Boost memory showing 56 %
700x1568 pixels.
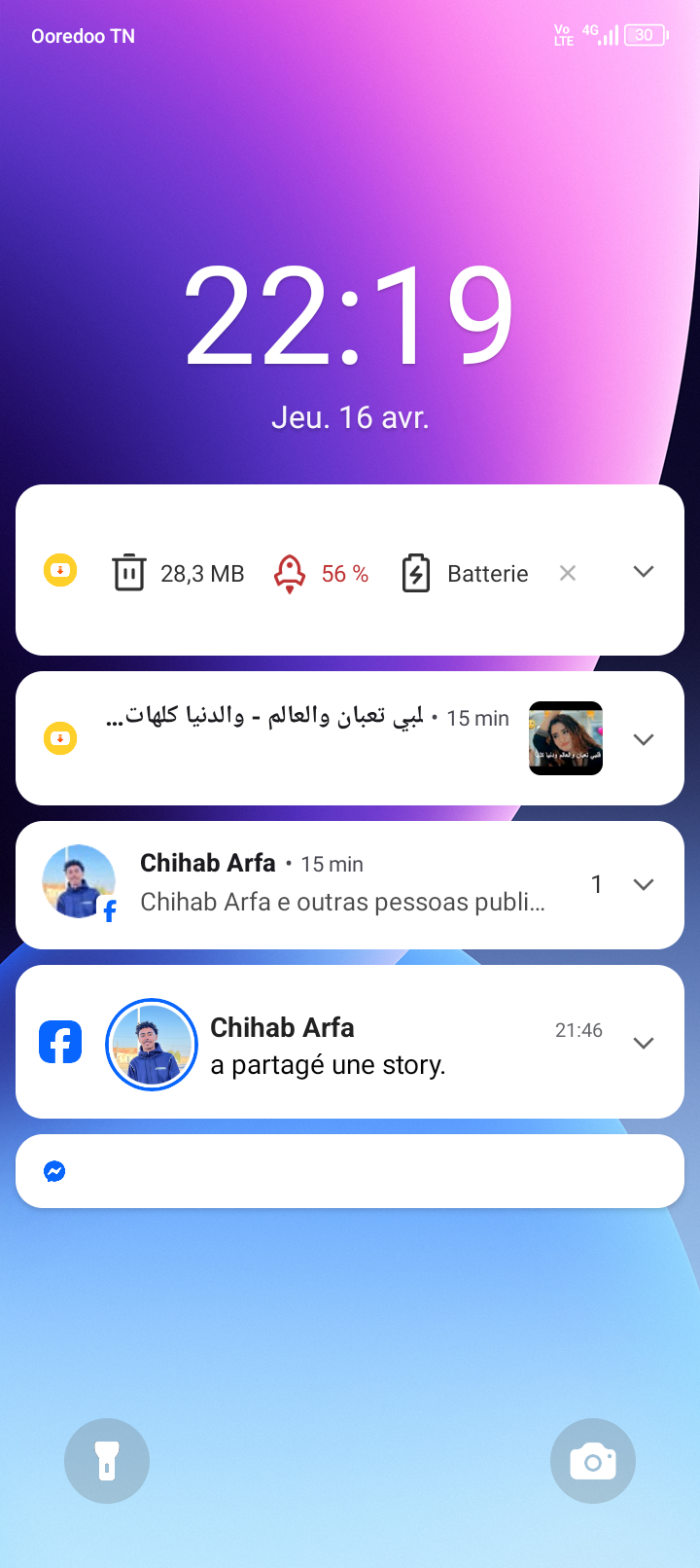[x=321, y=573]
